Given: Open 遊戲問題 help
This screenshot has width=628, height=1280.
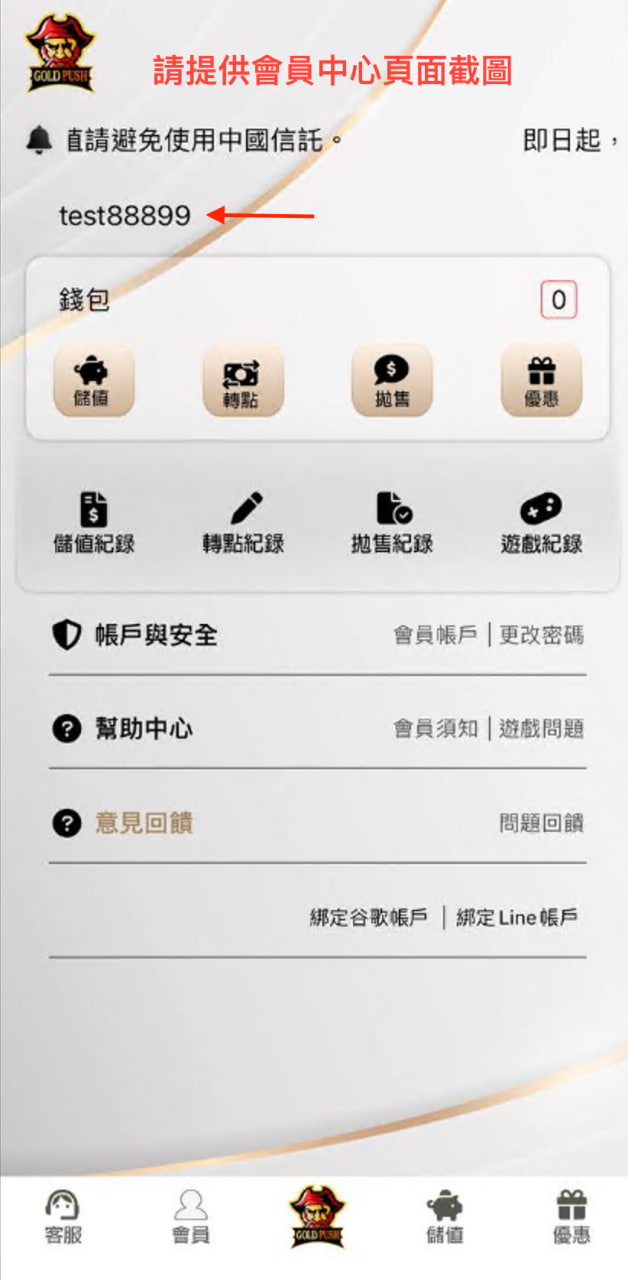Looking at the screenshot, I should click(x=541, y=729).
